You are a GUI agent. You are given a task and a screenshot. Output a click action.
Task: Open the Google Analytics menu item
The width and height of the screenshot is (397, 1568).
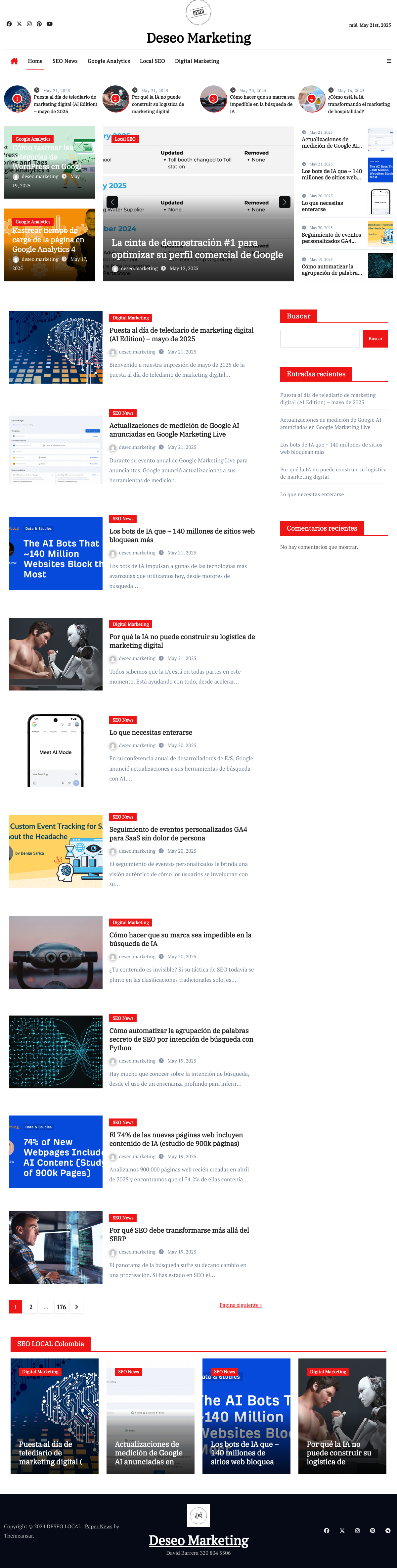point(108,61)
